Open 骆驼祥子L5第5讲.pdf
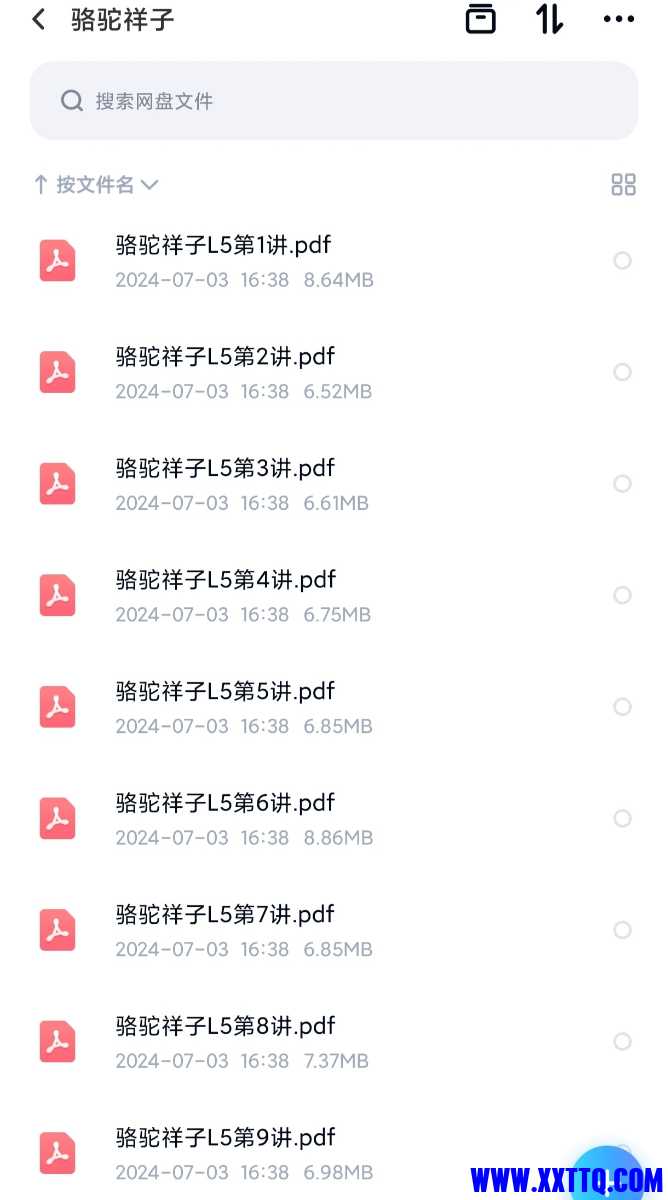This screenshot has width=668, height=1200. click(224, 707)
